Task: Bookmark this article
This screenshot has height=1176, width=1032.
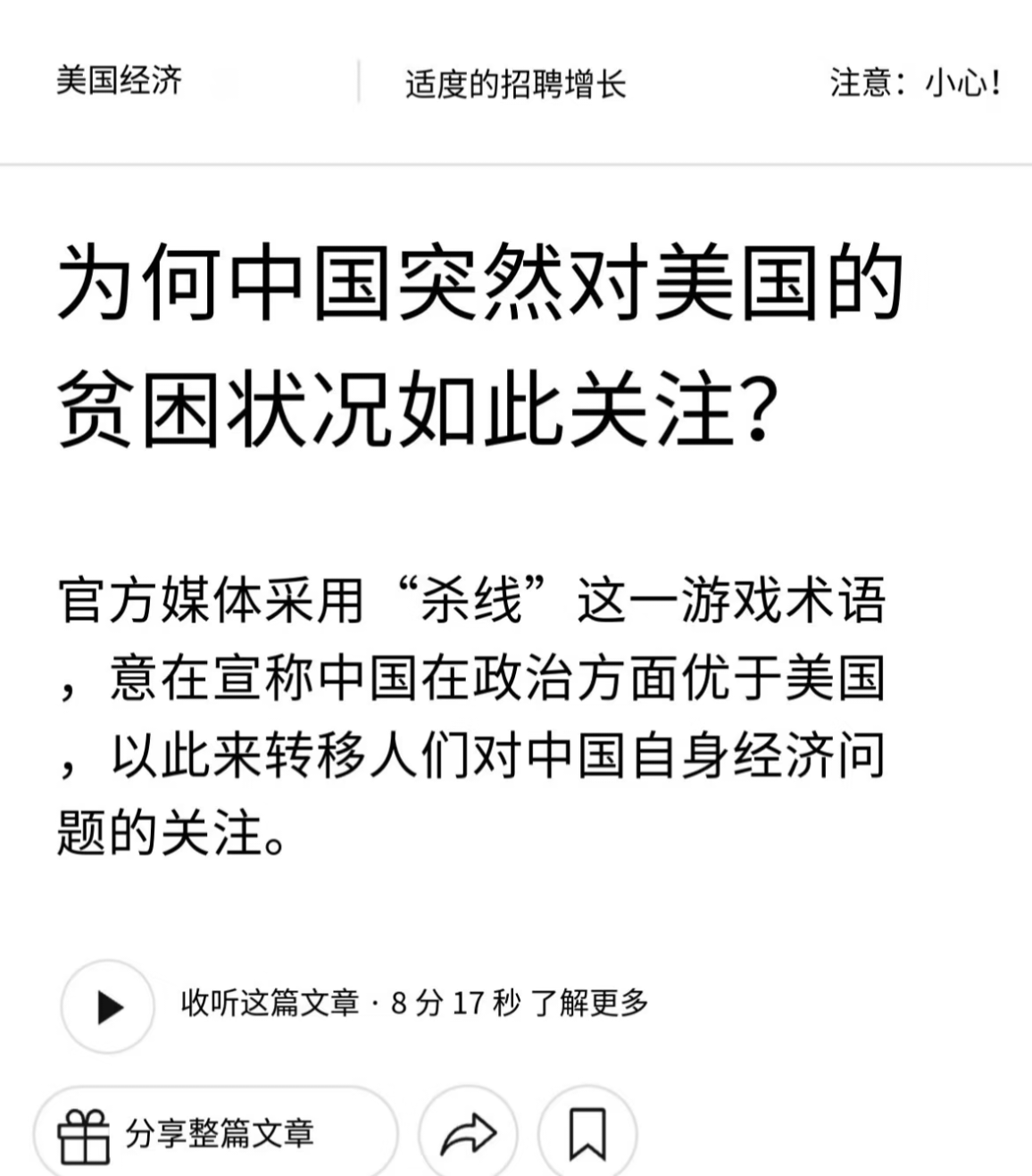Action: point(587,1133)
